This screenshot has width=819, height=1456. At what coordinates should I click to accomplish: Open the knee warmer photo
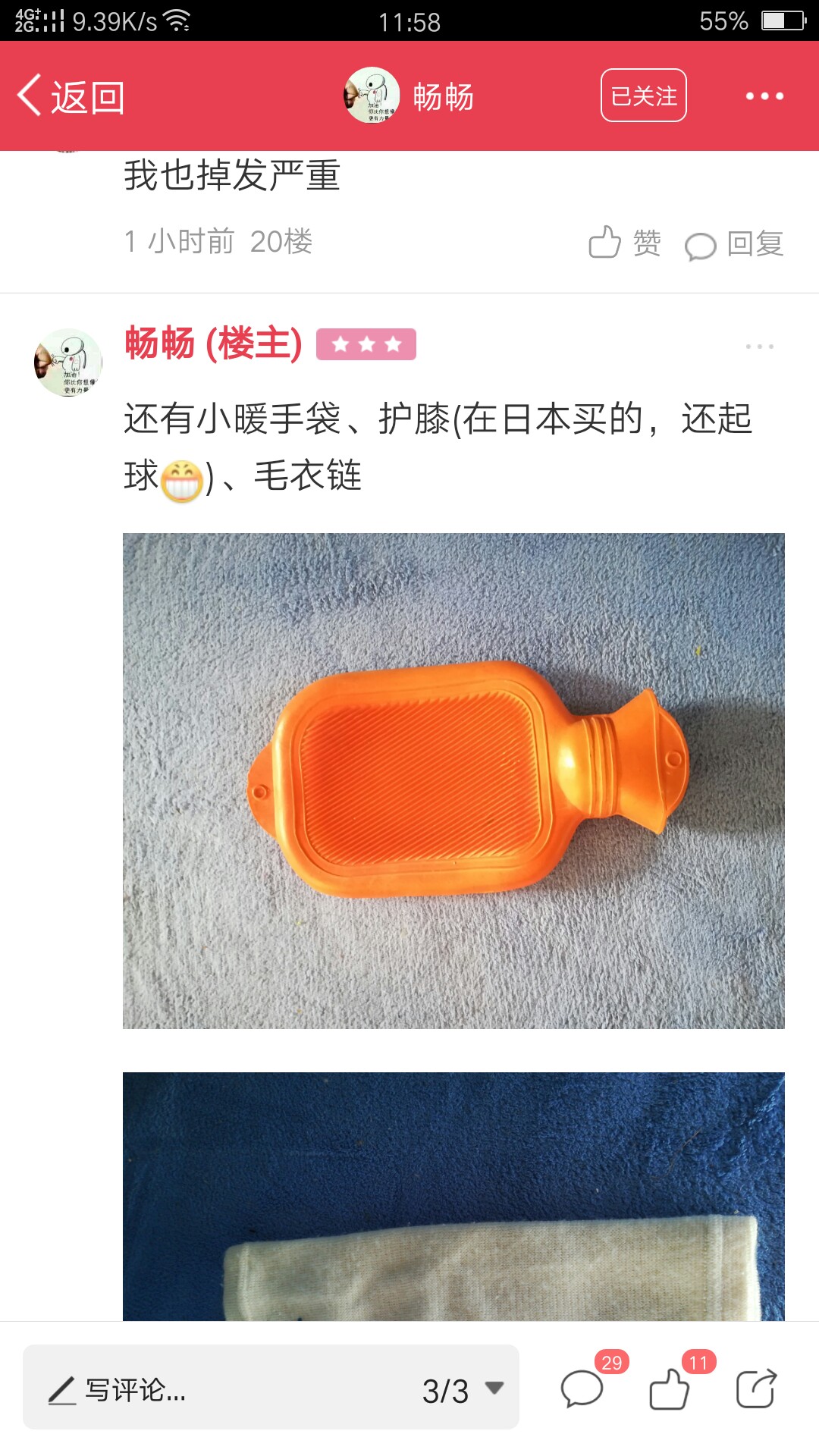(453, 1197)
